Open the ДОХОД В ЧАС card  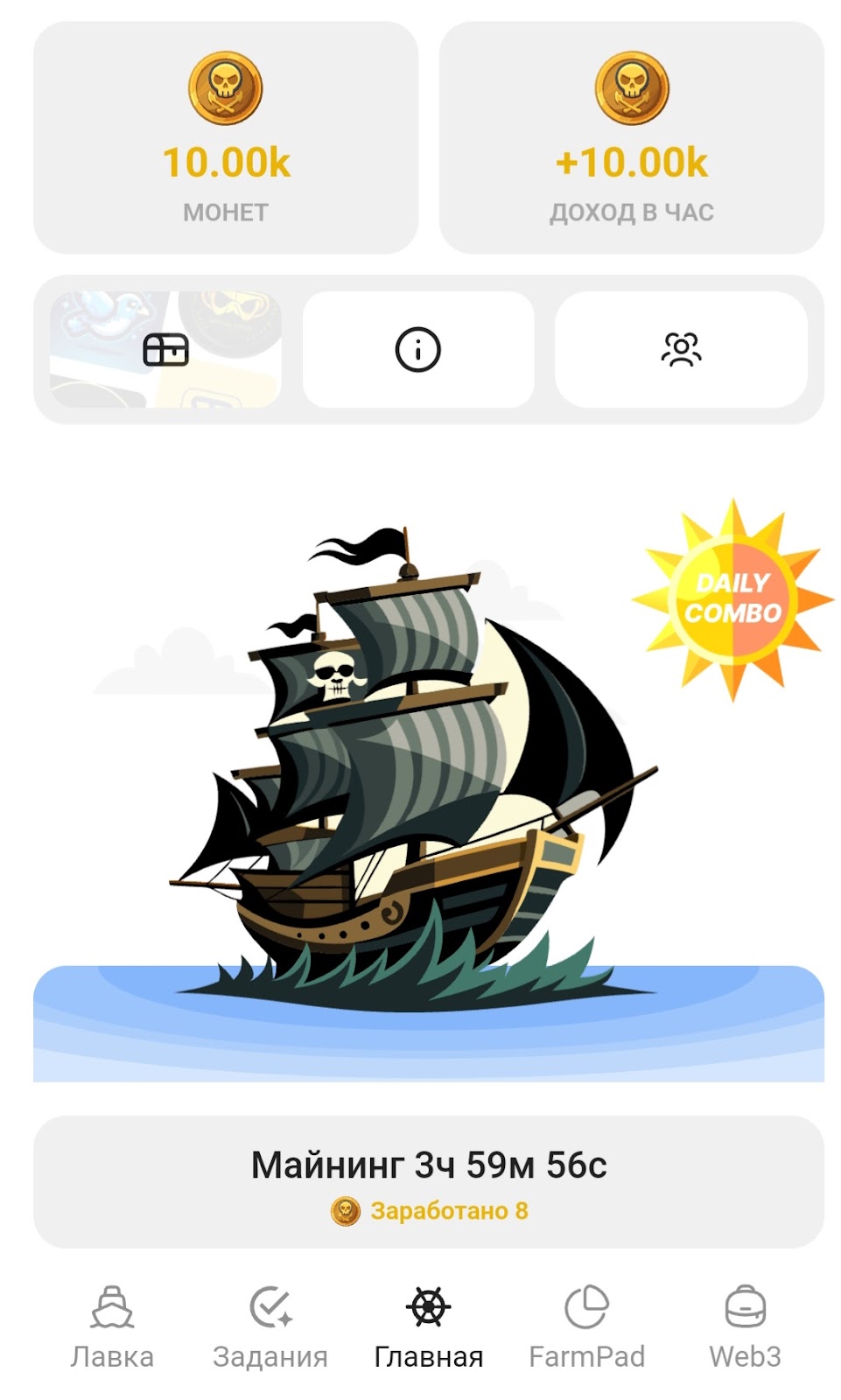coord(631,138)
